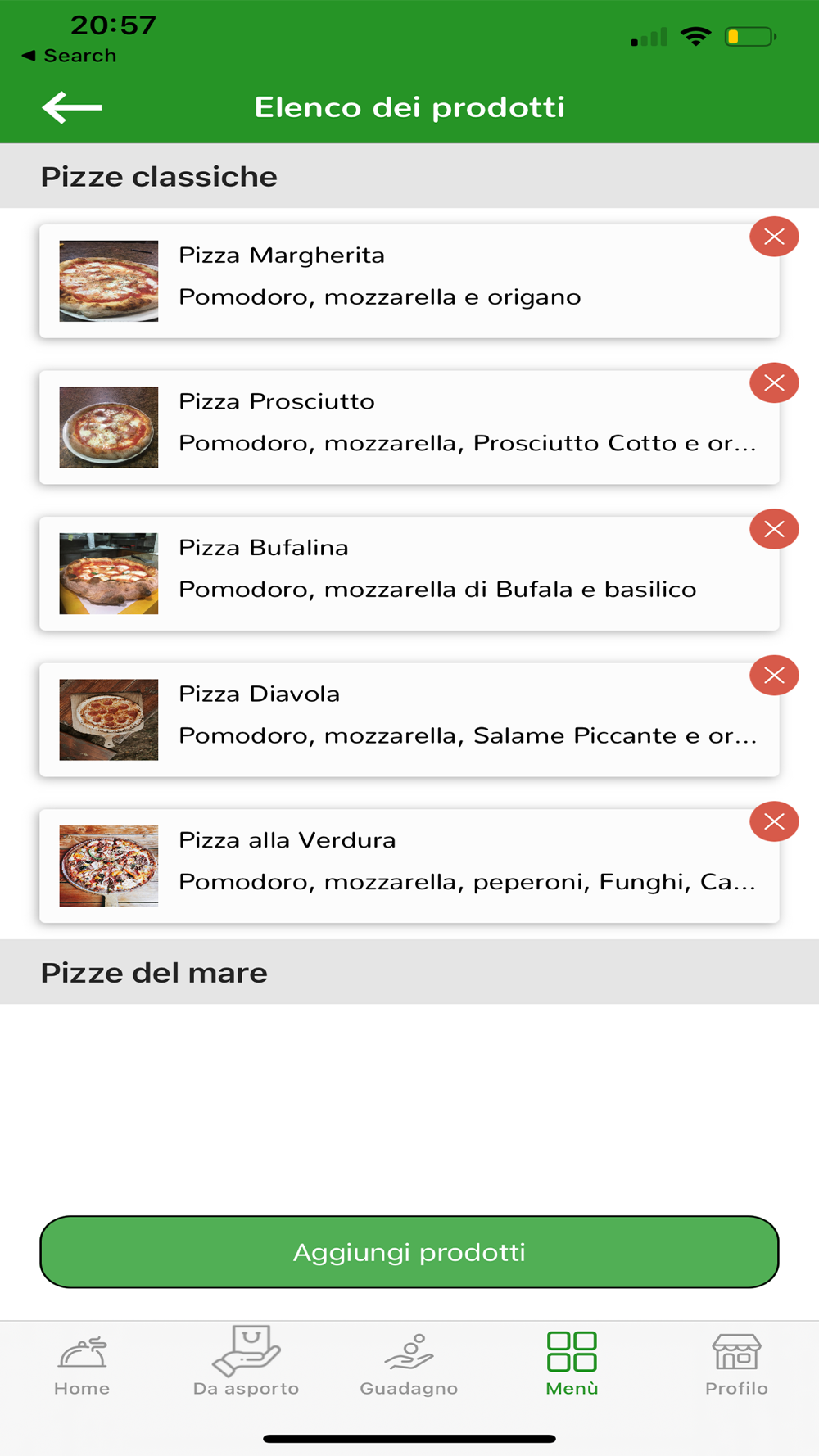Open the Pizza Diavola product card
The width and height of the screenshot is (819, 1456).
click(x=409, y=720)
